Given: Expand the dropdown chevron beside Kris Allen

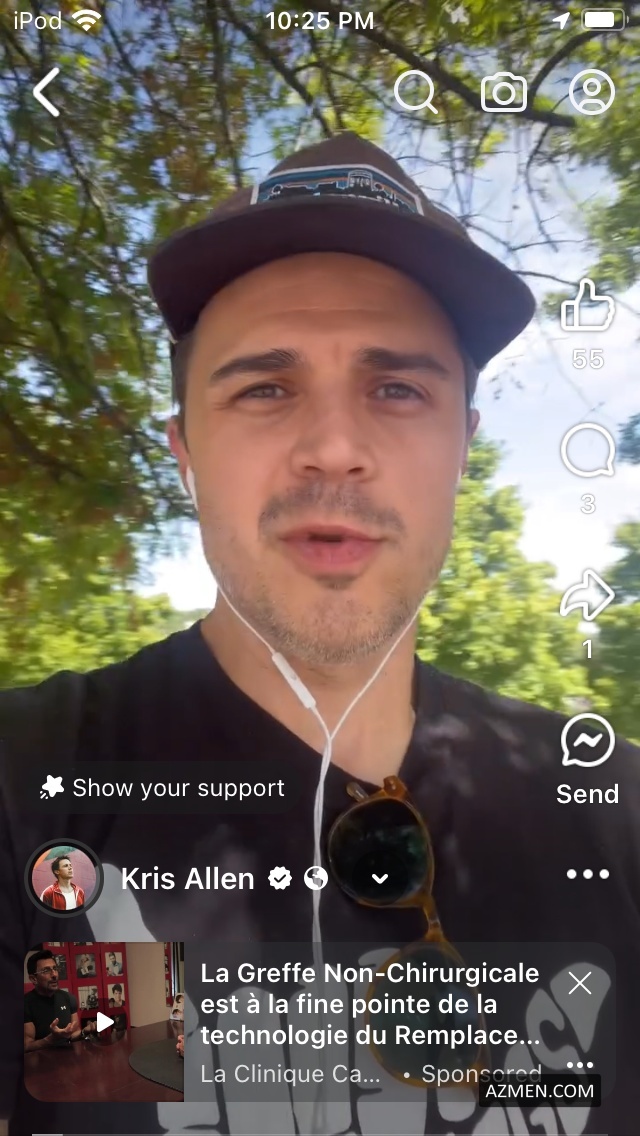Looking at the screenshot, I should (x=379, y=879).
